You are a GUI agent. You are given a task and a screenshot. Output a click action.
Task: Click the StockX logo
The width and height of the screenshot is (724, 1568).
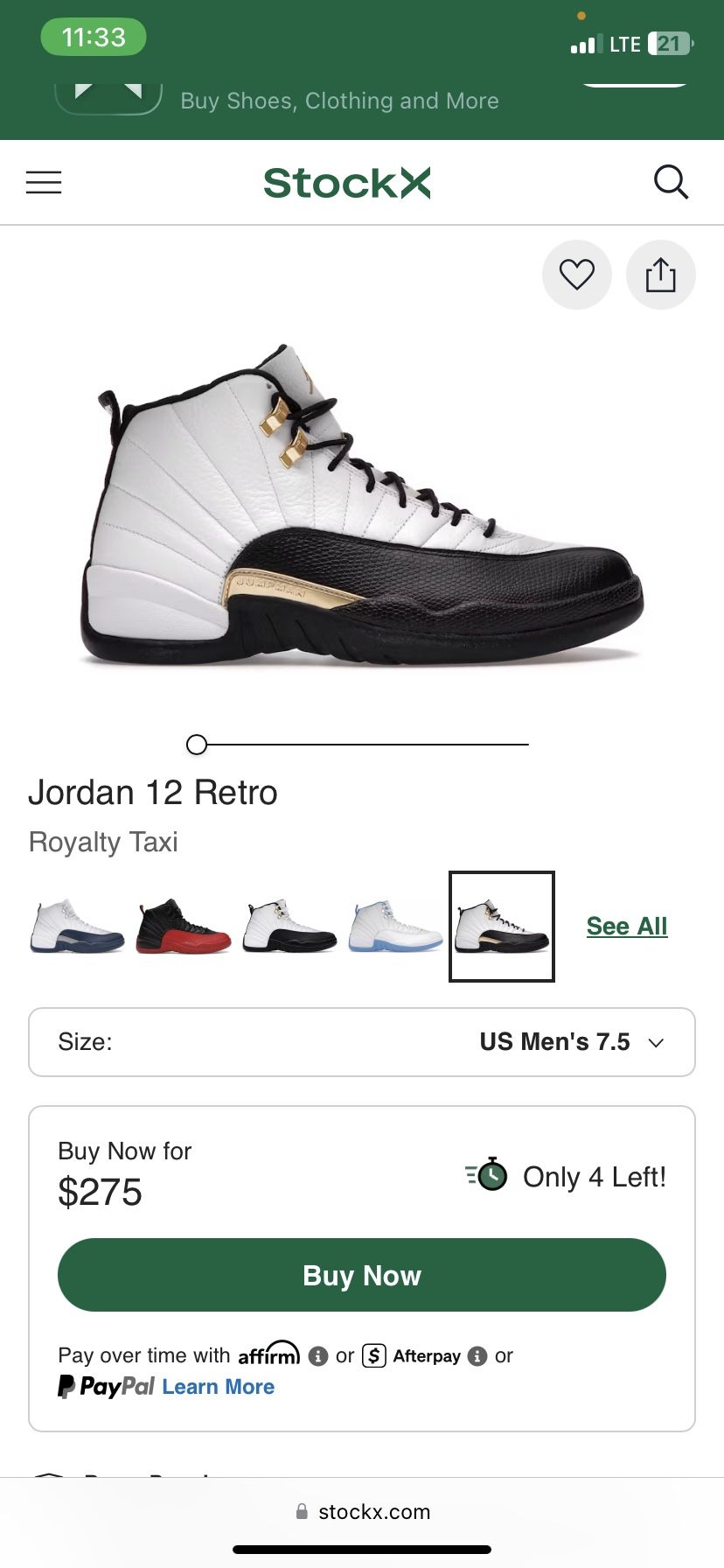point(347,183)
